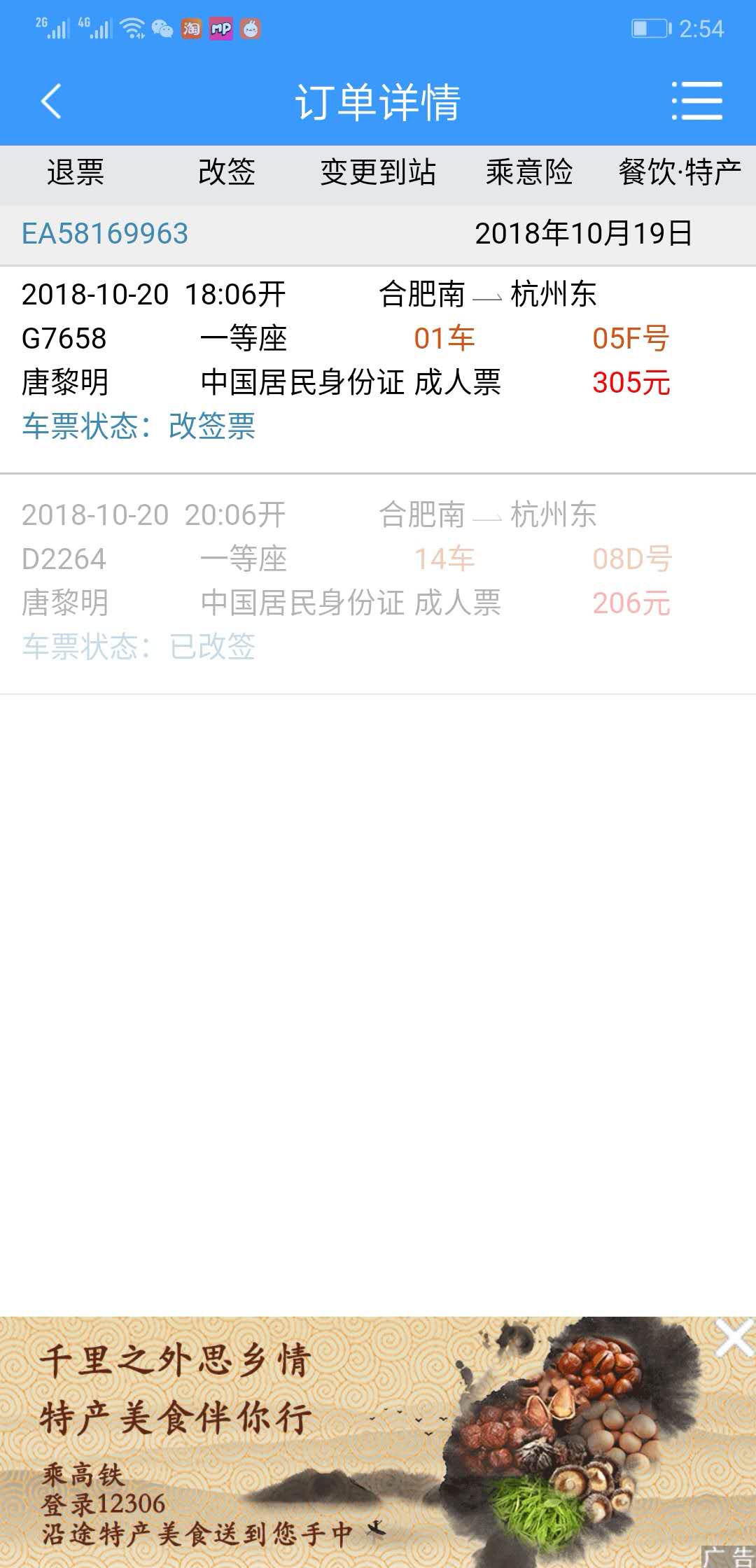Dismiss the specialty food ad banner

click(734, 1338)
